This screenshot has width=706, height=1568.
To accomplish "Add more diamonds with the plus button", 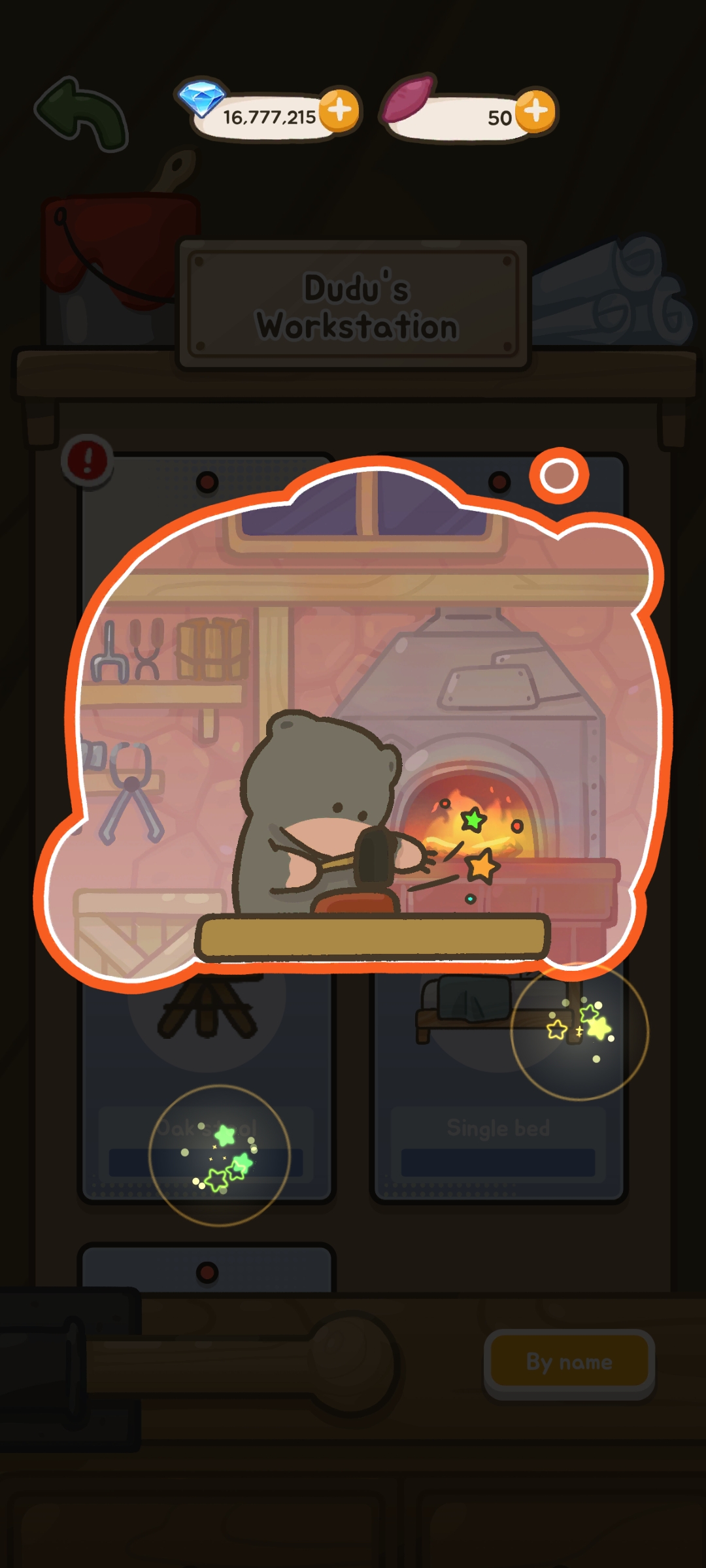I will [339, 110].
